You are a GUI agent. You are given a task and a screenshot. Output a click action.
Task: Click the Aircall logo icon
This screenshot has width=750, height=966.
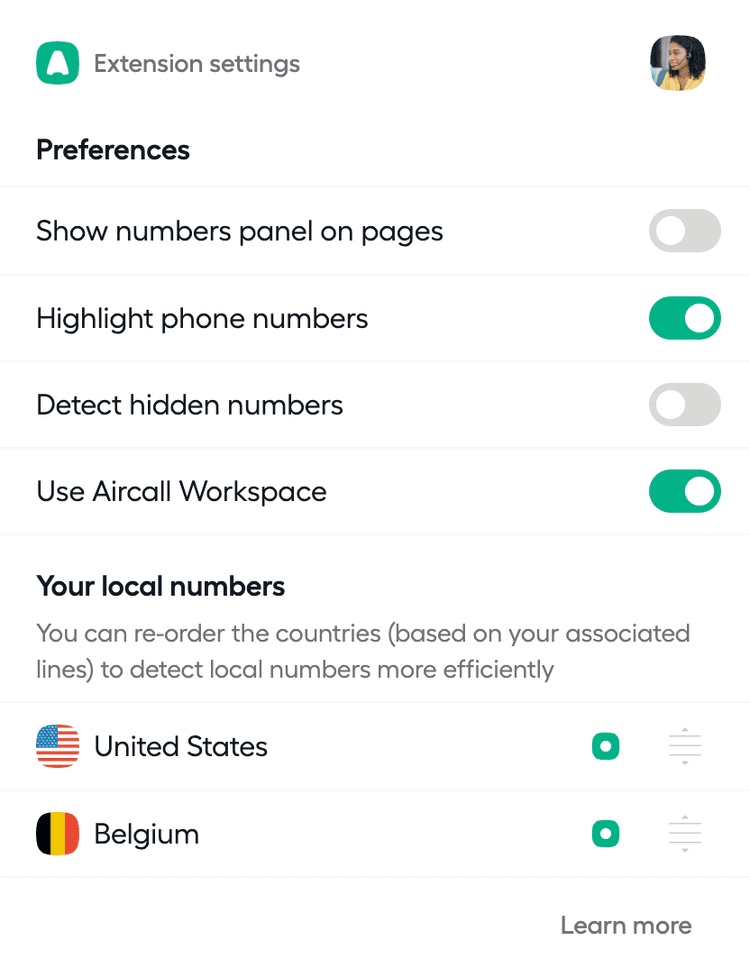point(57,63)
